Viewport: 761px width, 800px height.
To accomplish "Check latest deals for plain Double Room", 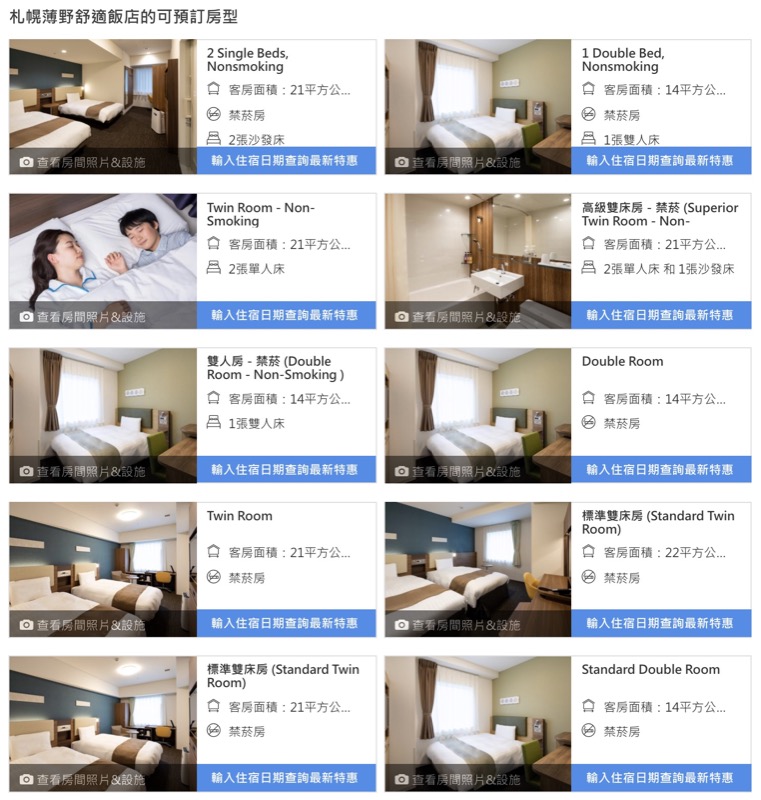I will [x=661, y=470].
